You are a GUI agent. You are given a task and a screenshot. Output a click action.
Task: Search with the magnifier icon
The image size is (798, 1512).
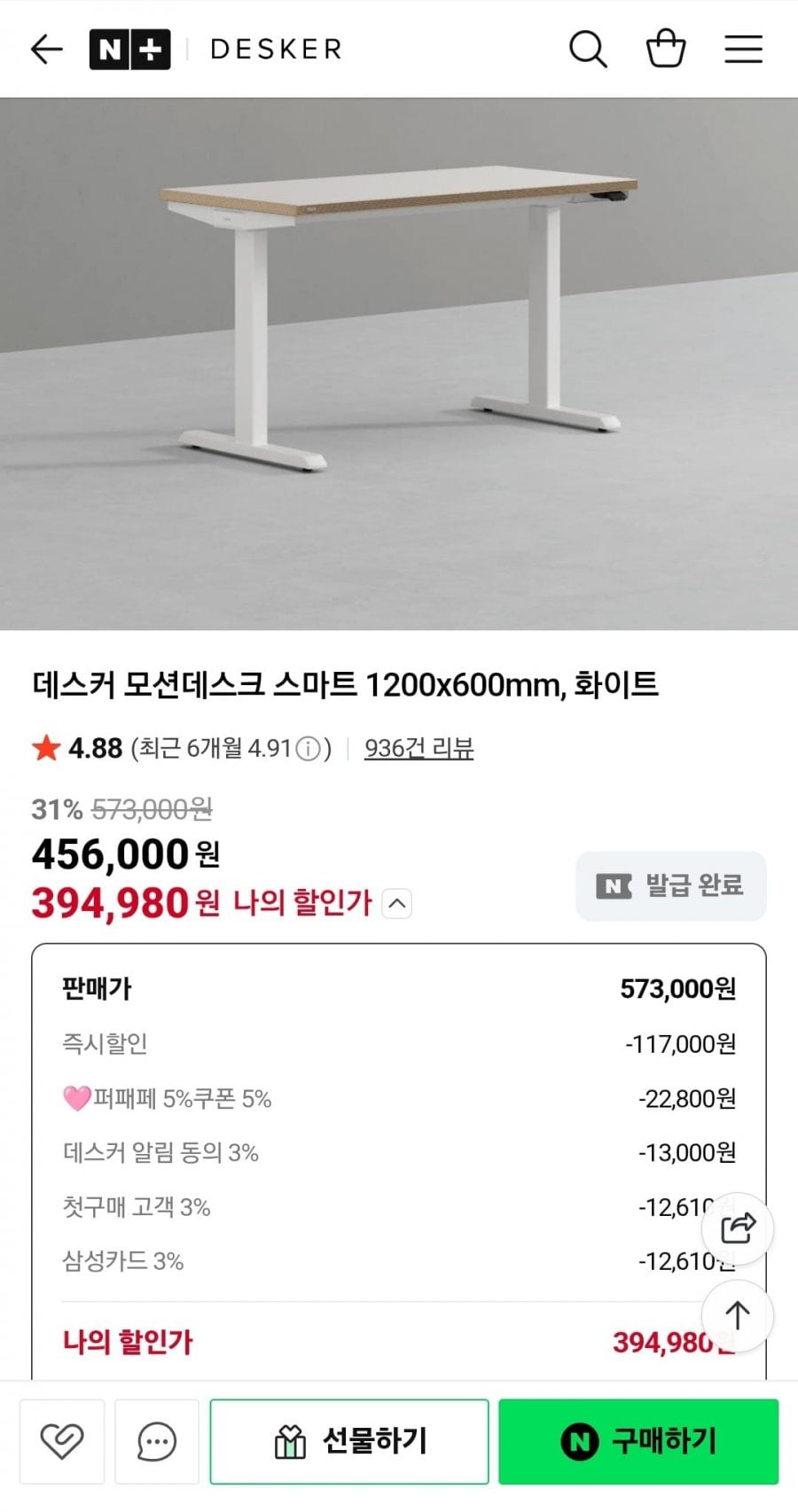point(587,49)
